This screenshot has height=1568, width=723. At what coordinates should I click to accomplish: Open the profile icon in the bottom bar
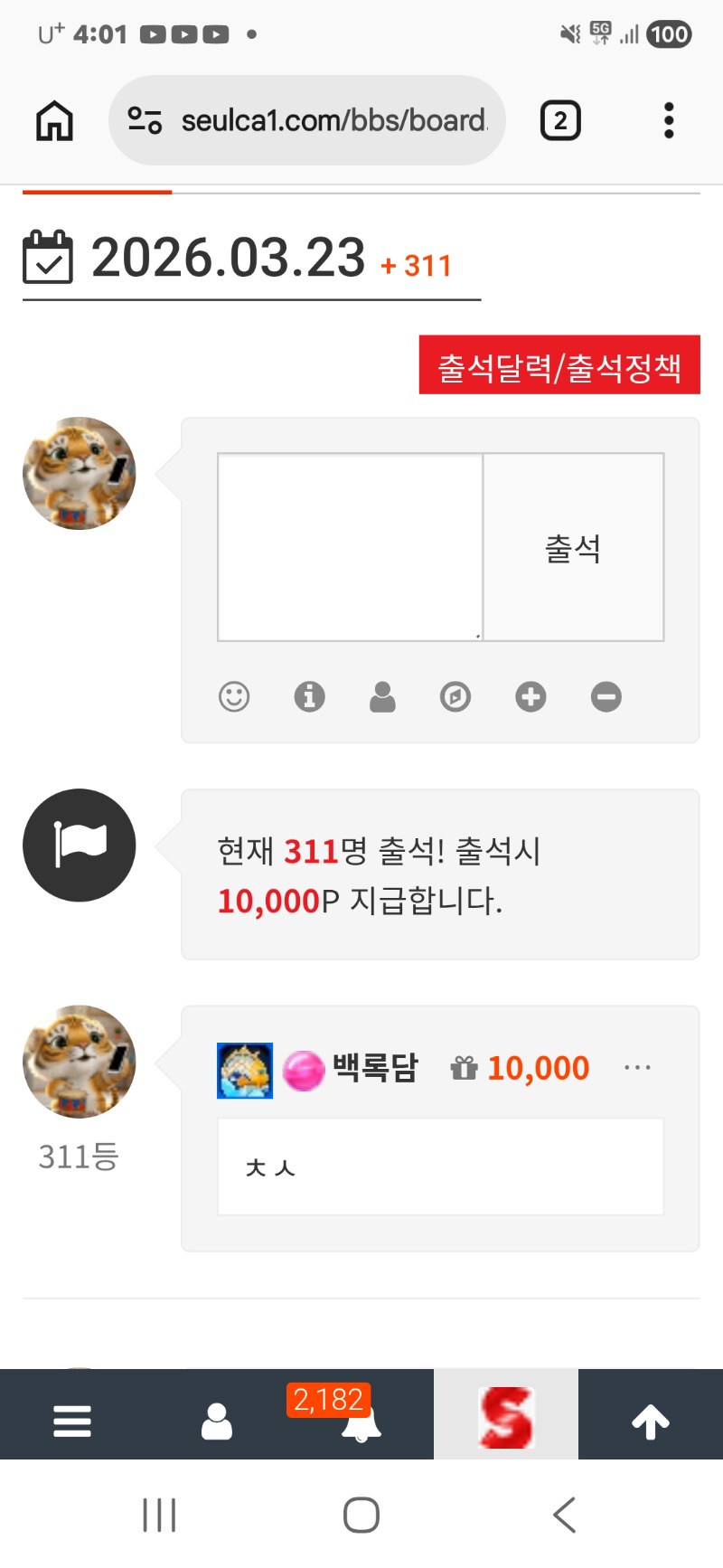coord(217,1421)
